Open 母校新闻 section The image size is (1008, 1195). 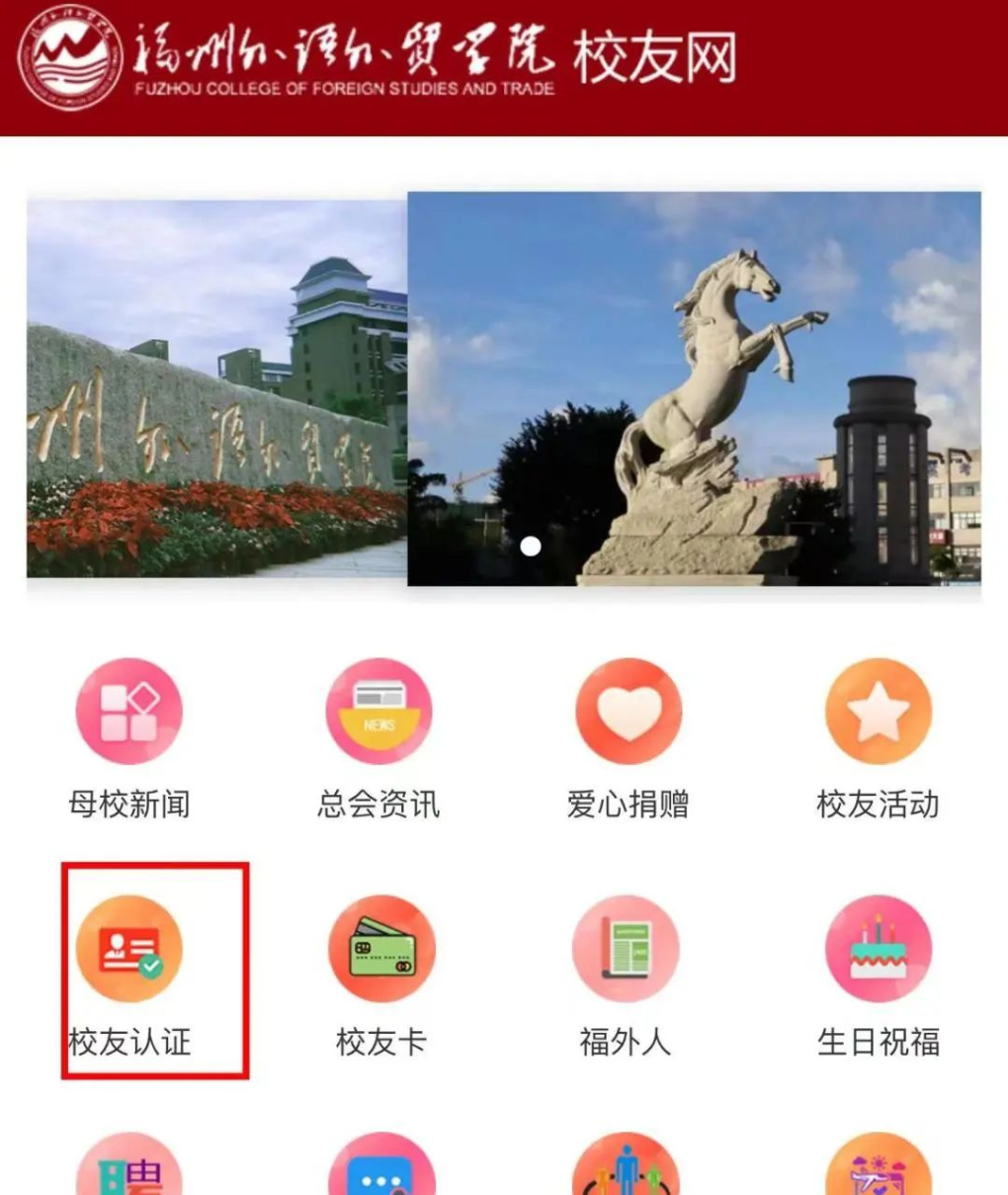click(x=129, y=712)
